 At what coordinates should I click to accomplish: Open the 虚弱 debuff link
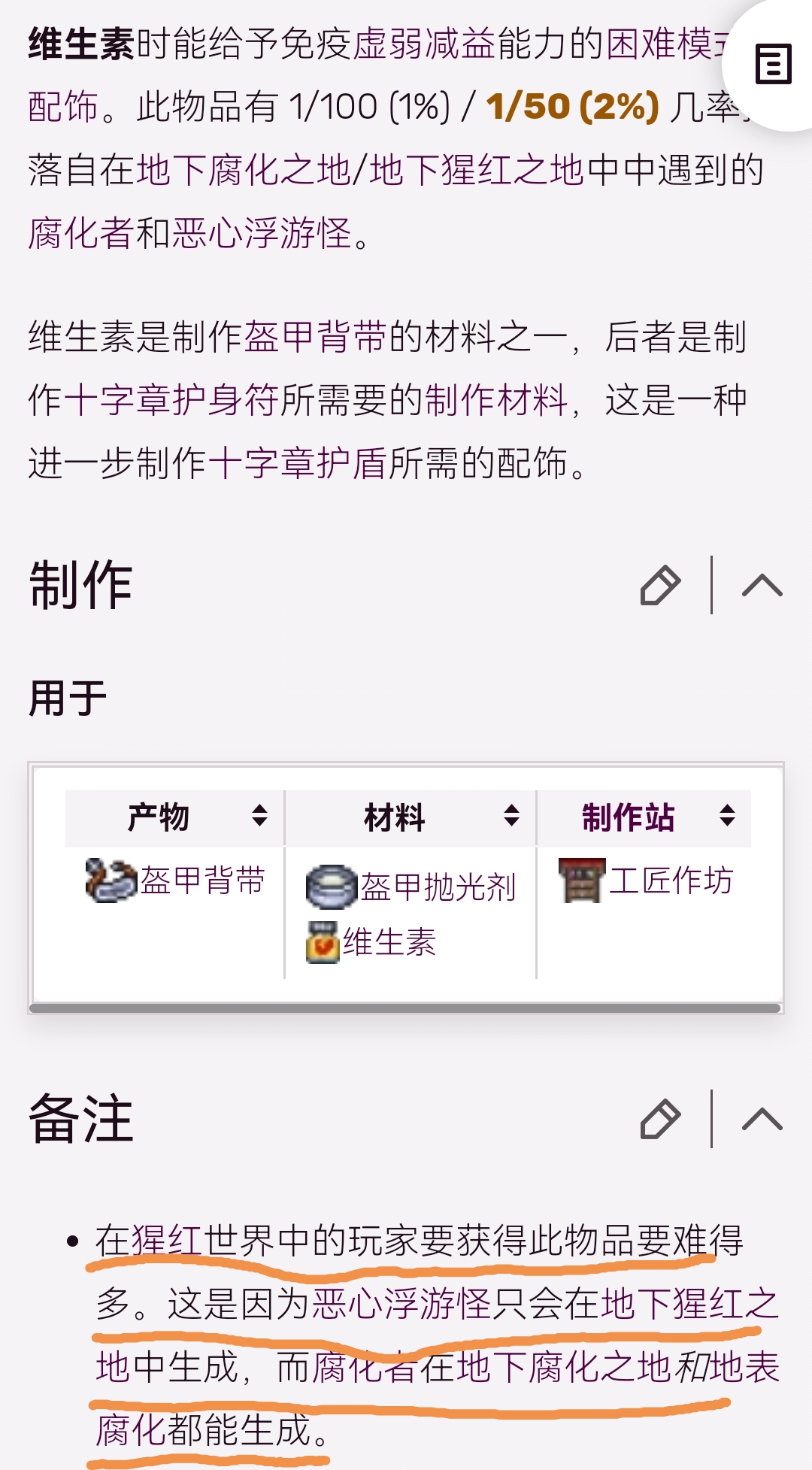click(388, 44)
